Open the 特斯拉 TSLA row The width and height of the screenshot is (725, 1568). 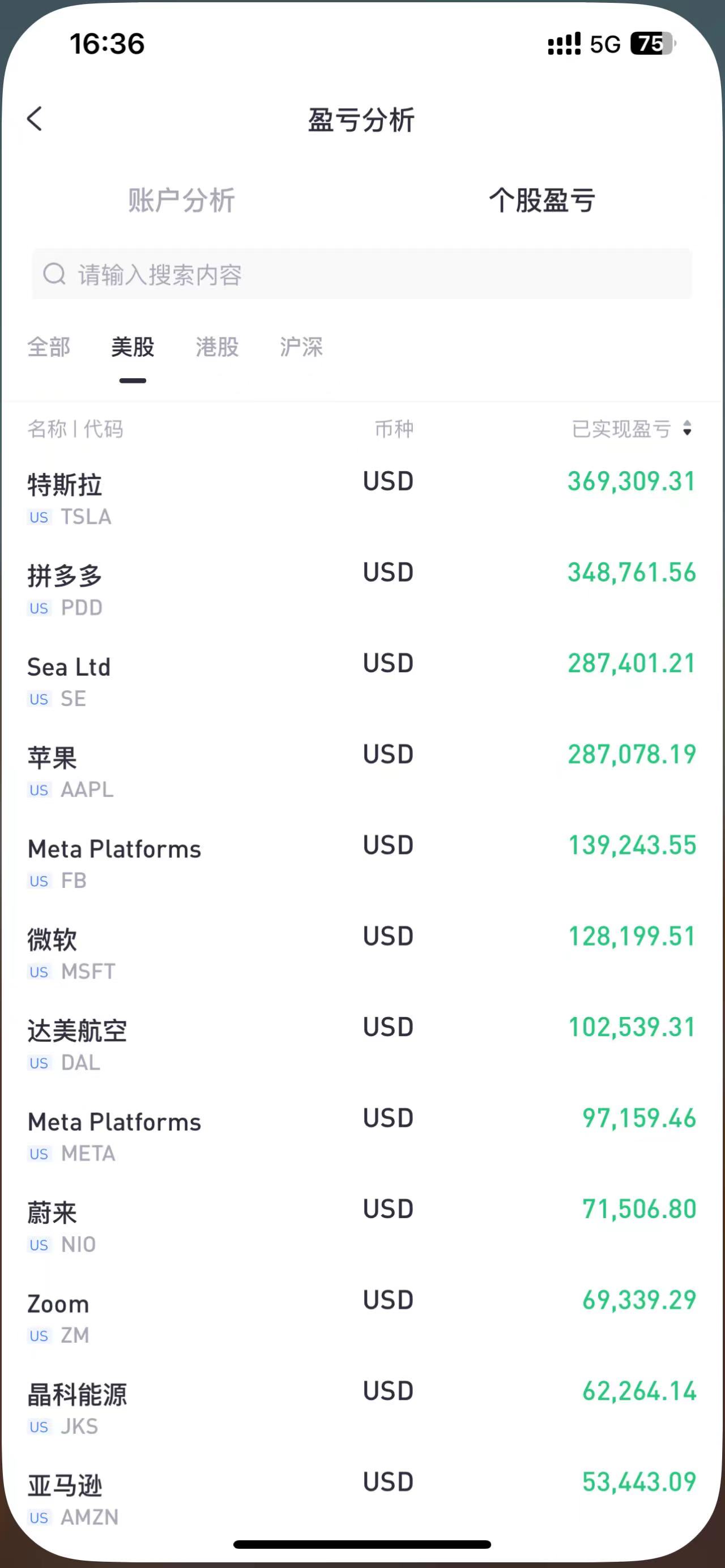click(x=362, y=498)
